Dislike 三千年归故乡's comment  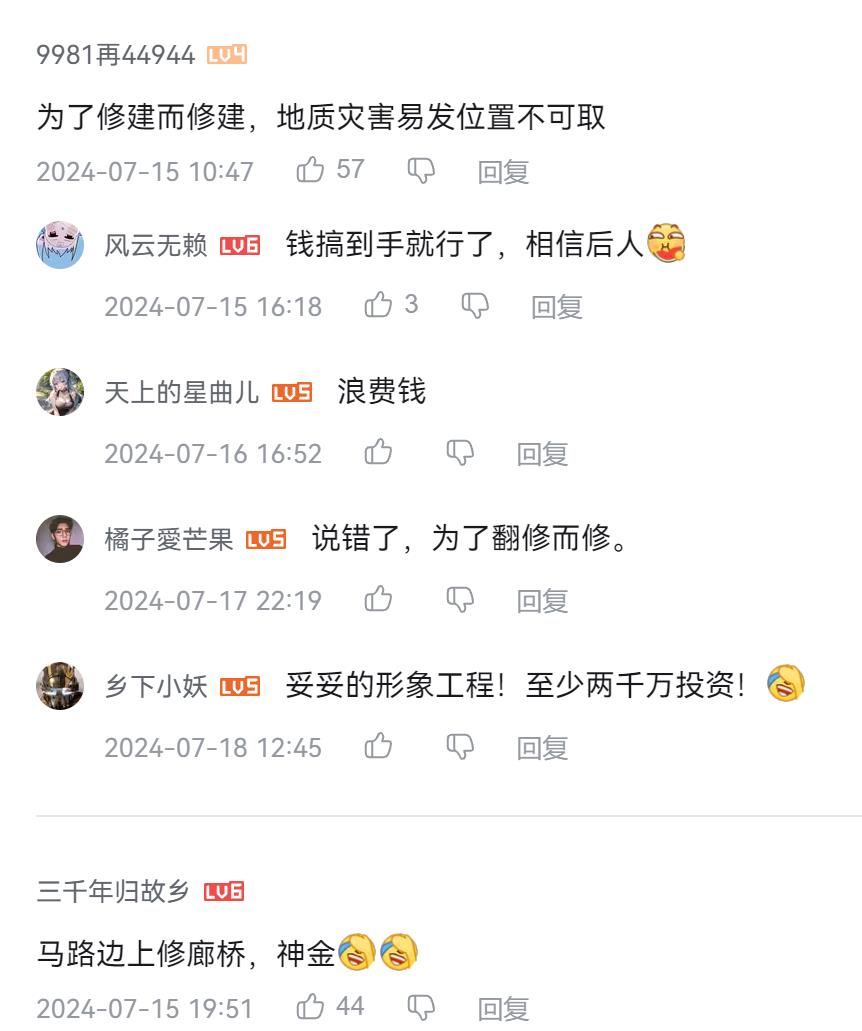click(x=421, y=1007)
